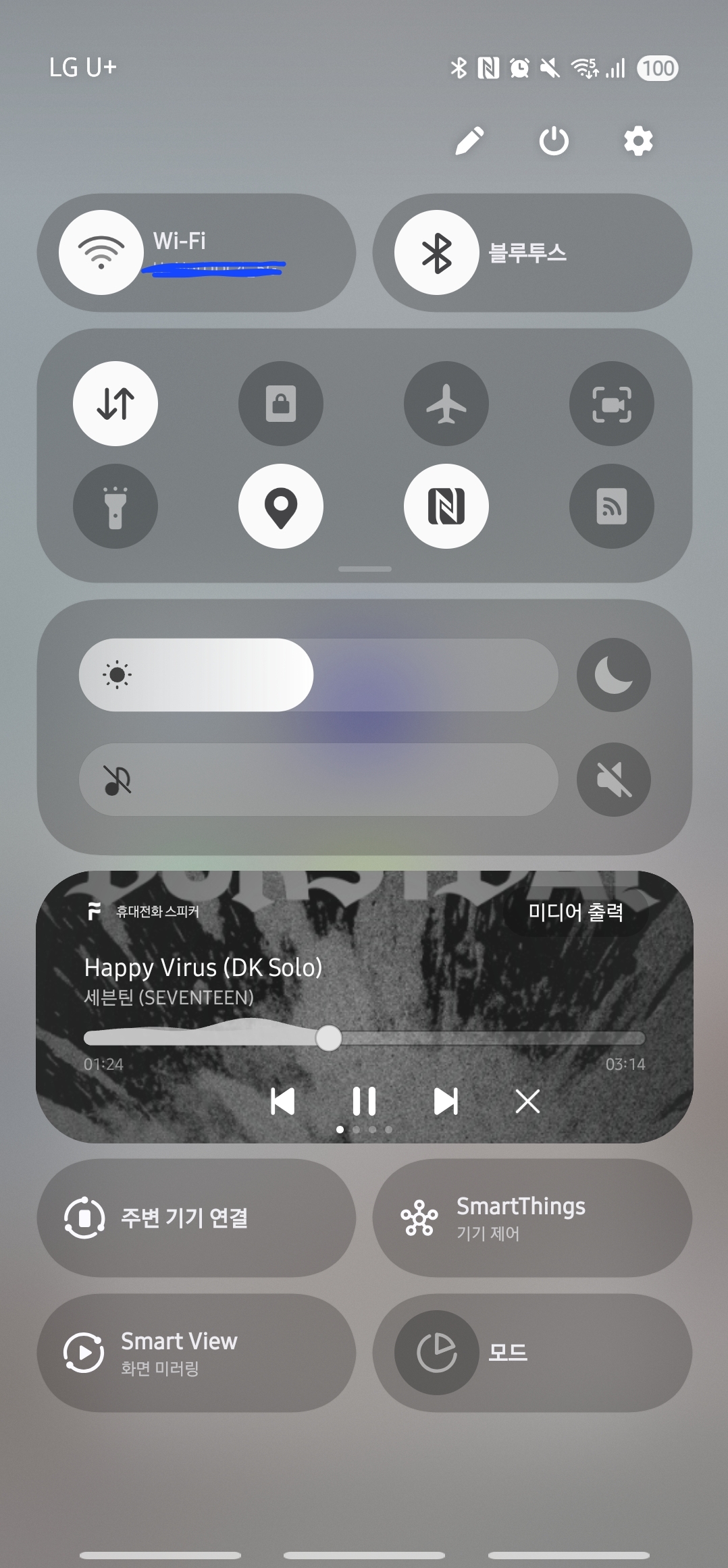Turn on the flashlight

coord(115,506)
